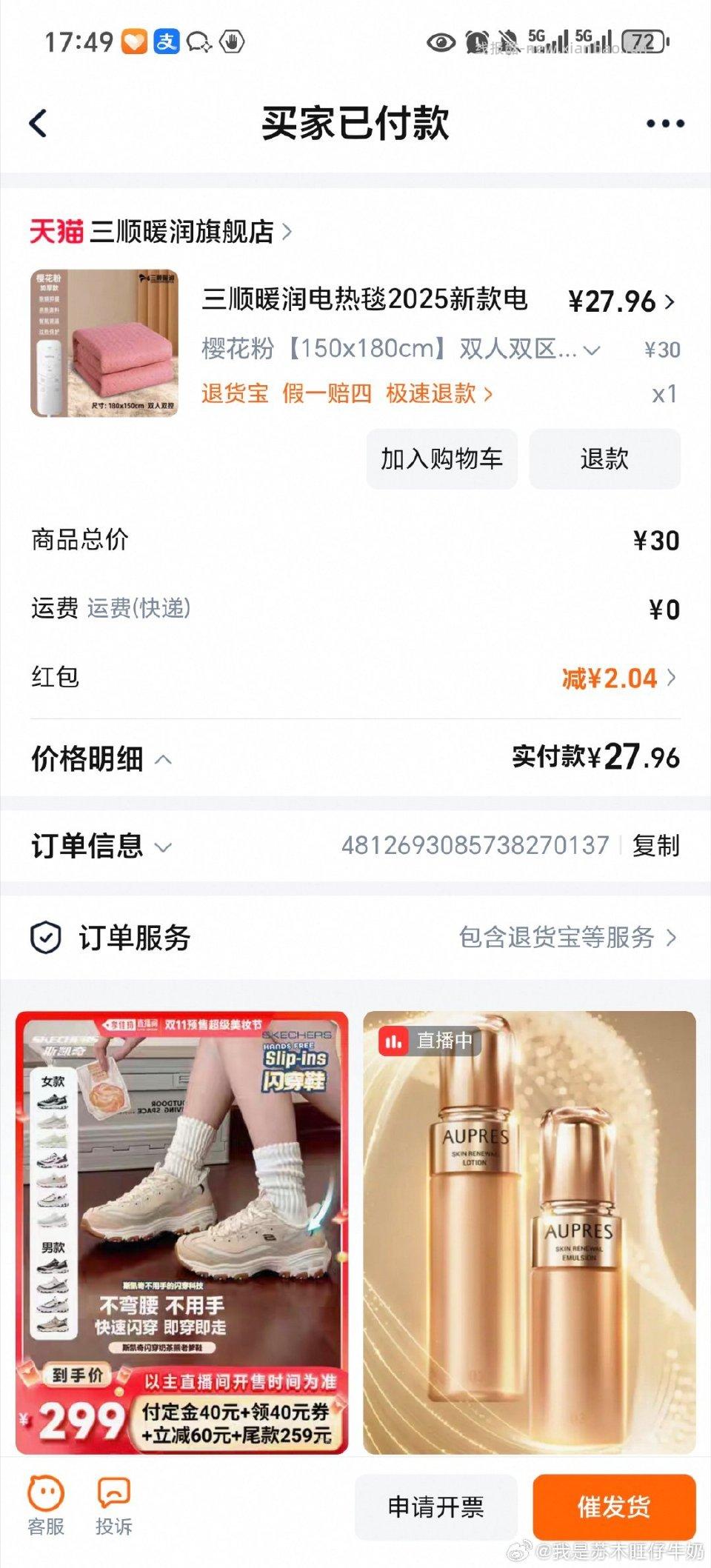Tap the 加入购物车 add to cart button
The height and width of the screenshot is (1568, 711).
pos(441,459)
